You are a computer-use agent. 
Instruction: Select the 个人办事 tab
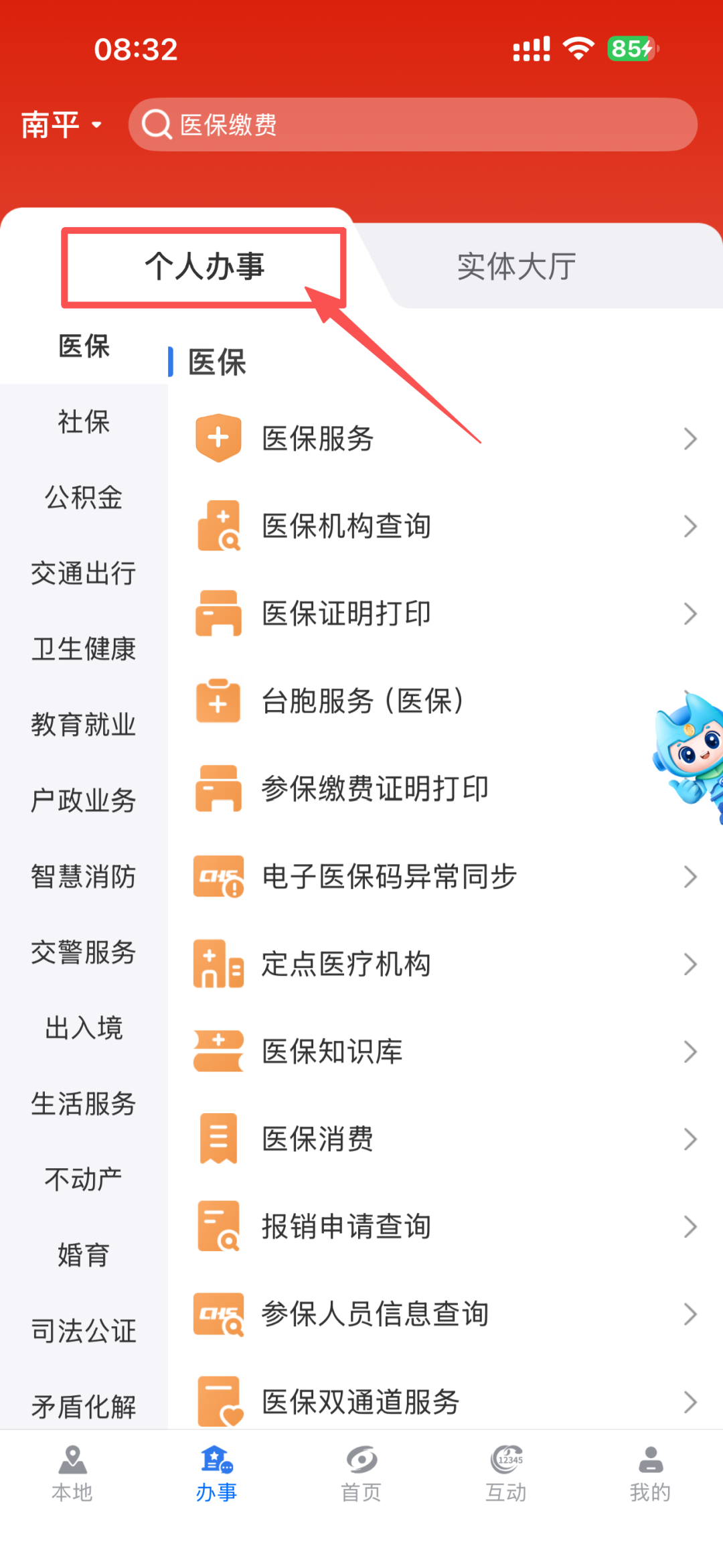click(204, 267)
